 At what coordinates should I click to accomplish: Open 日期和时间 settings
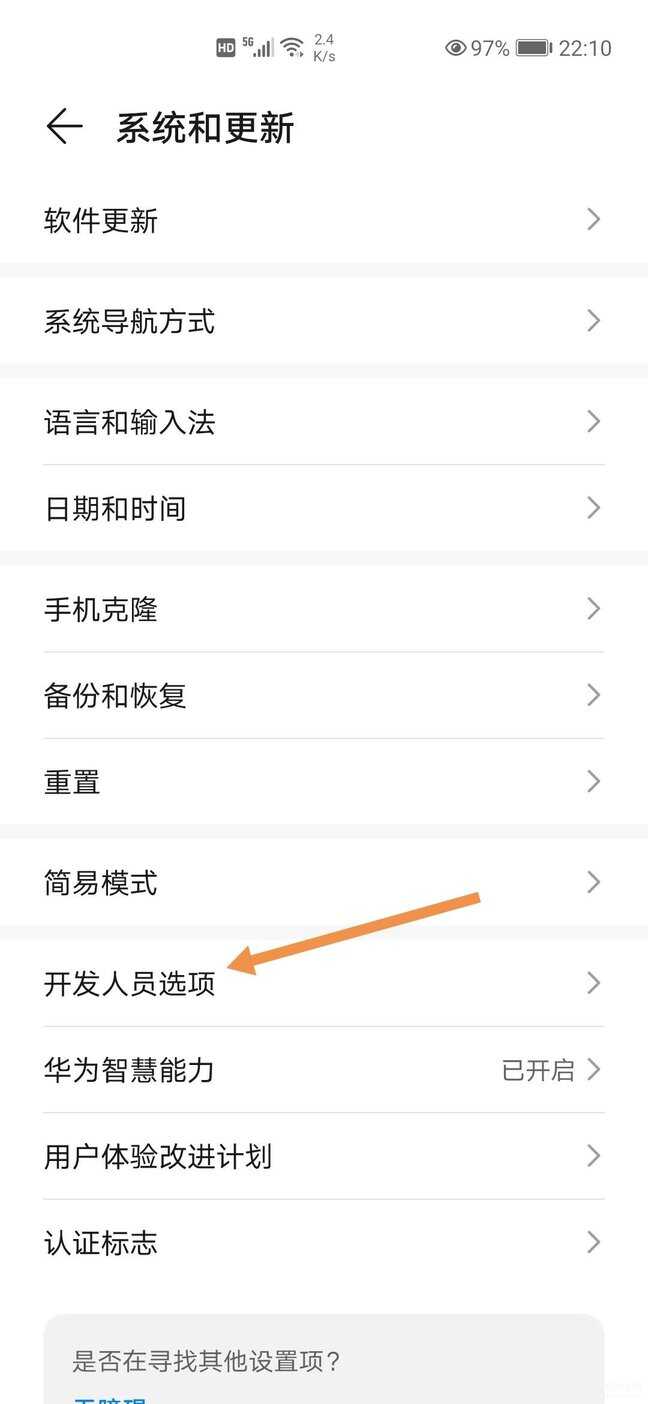click(323, 508)
